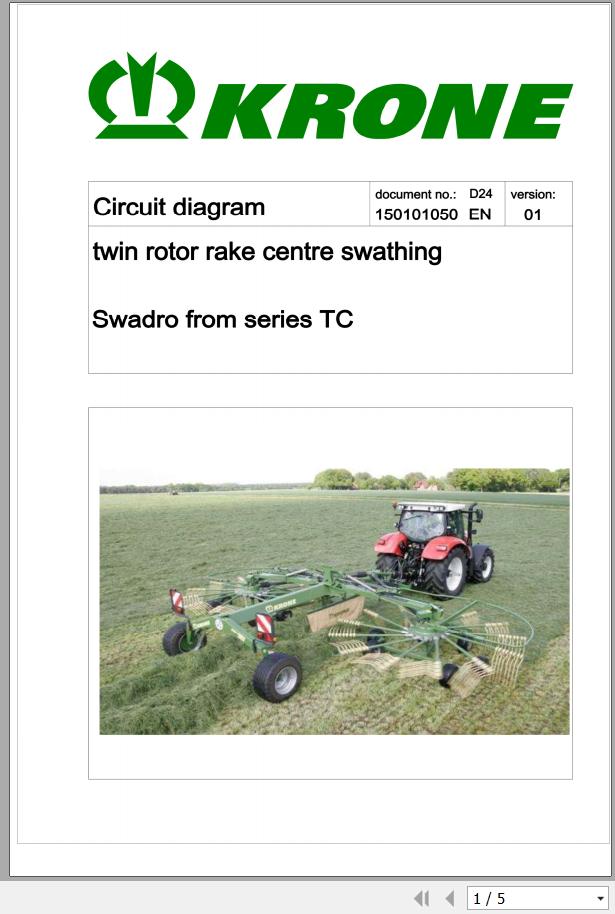Go to the previous page
Screen dimensions: 615x914
(x=449, y=898)
